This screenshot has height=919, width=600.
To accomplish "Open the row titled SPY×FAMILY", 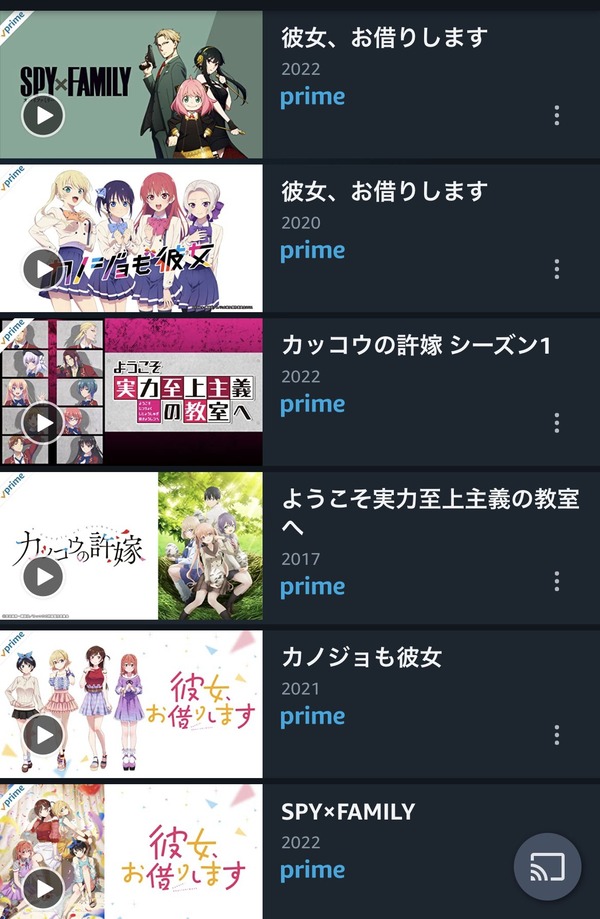I will click(x=348, y=812).
